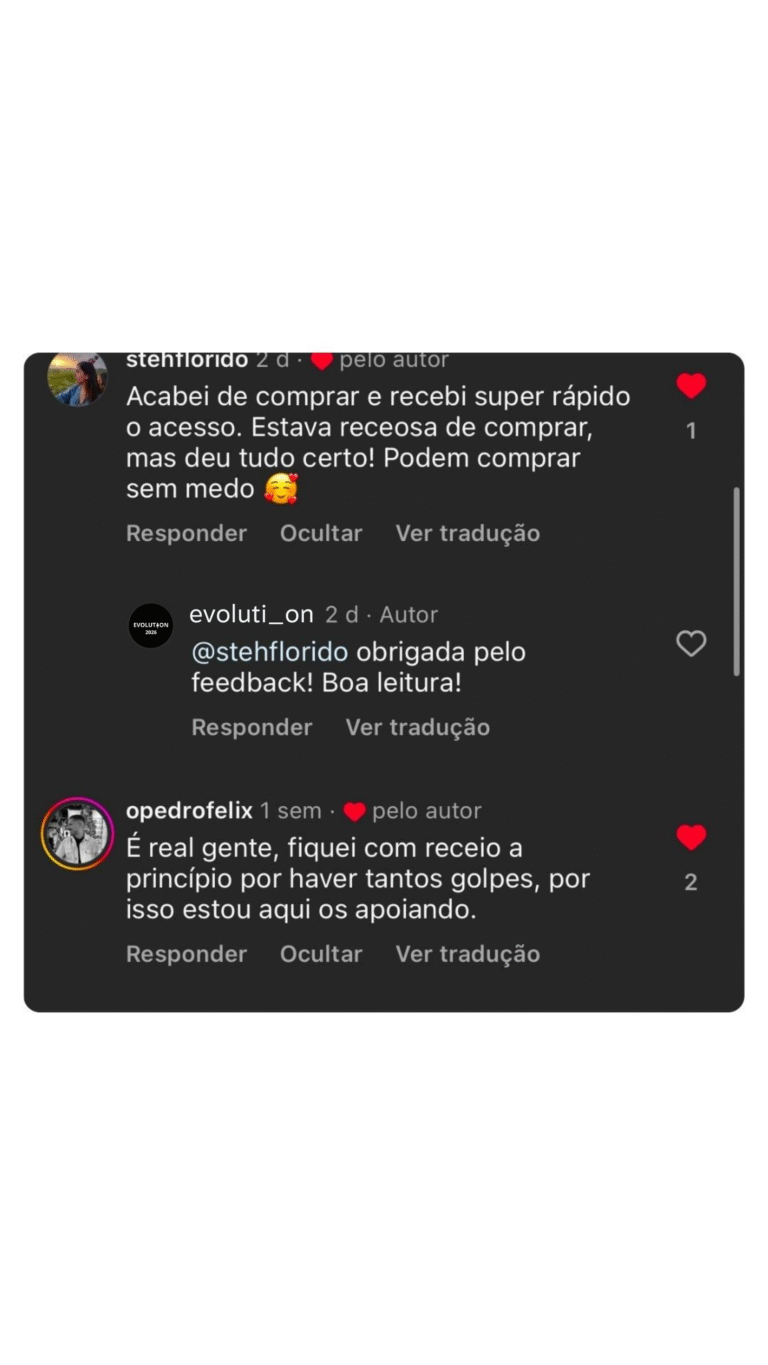
Task: Click the heart emoji in stehflorido's comment
Action: click(x=281, y=489)
